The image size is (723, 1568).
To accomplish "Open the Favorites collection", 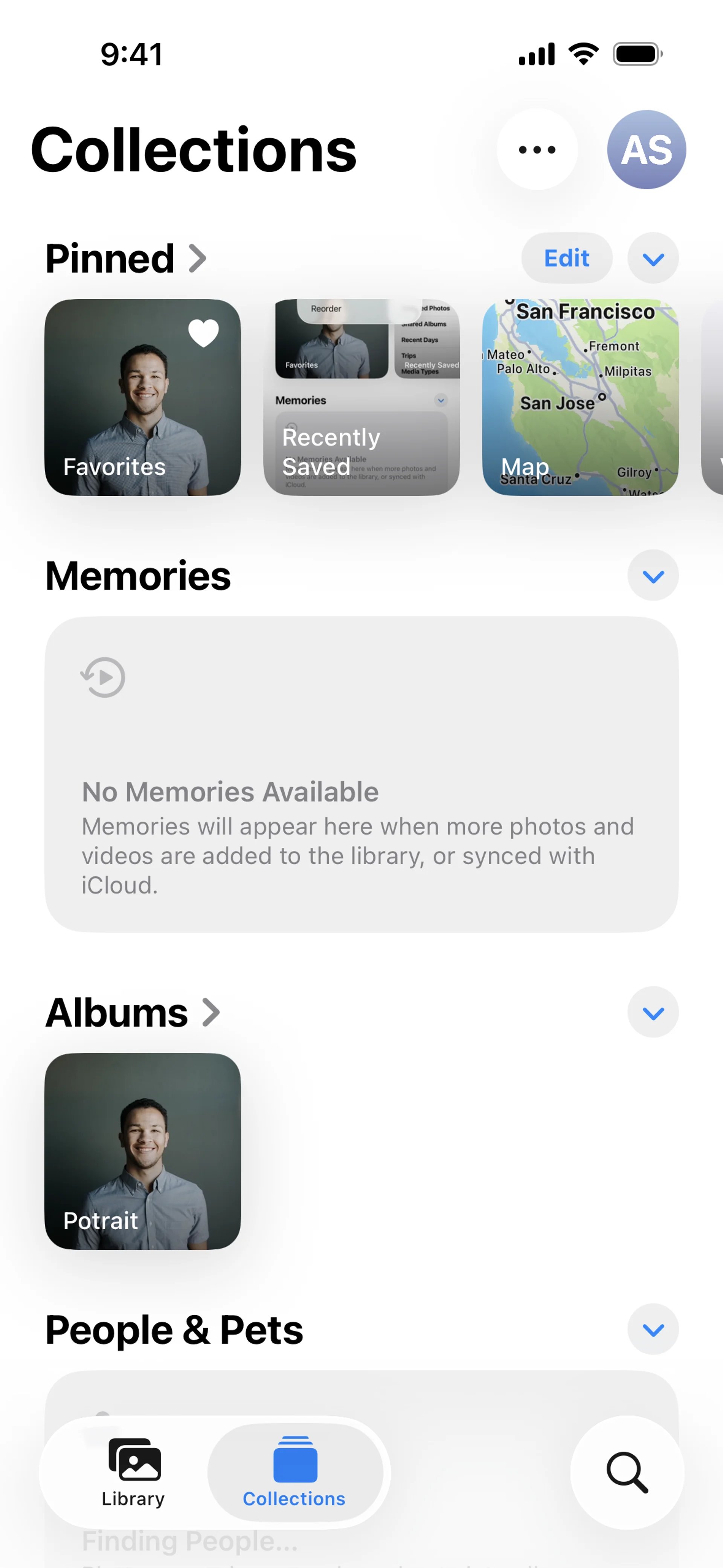I will tap(142, 397).
